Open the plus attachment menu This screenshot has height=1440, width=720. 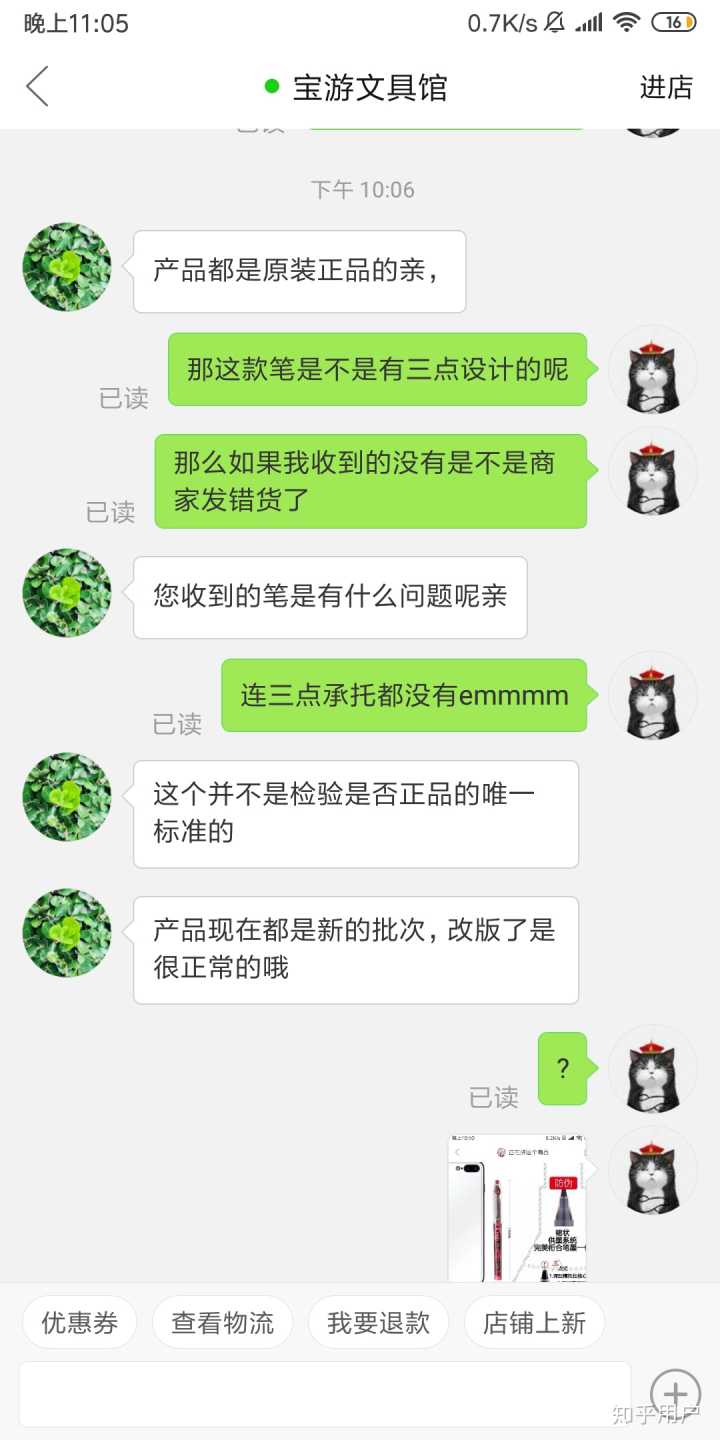[x=676, y=1393]
